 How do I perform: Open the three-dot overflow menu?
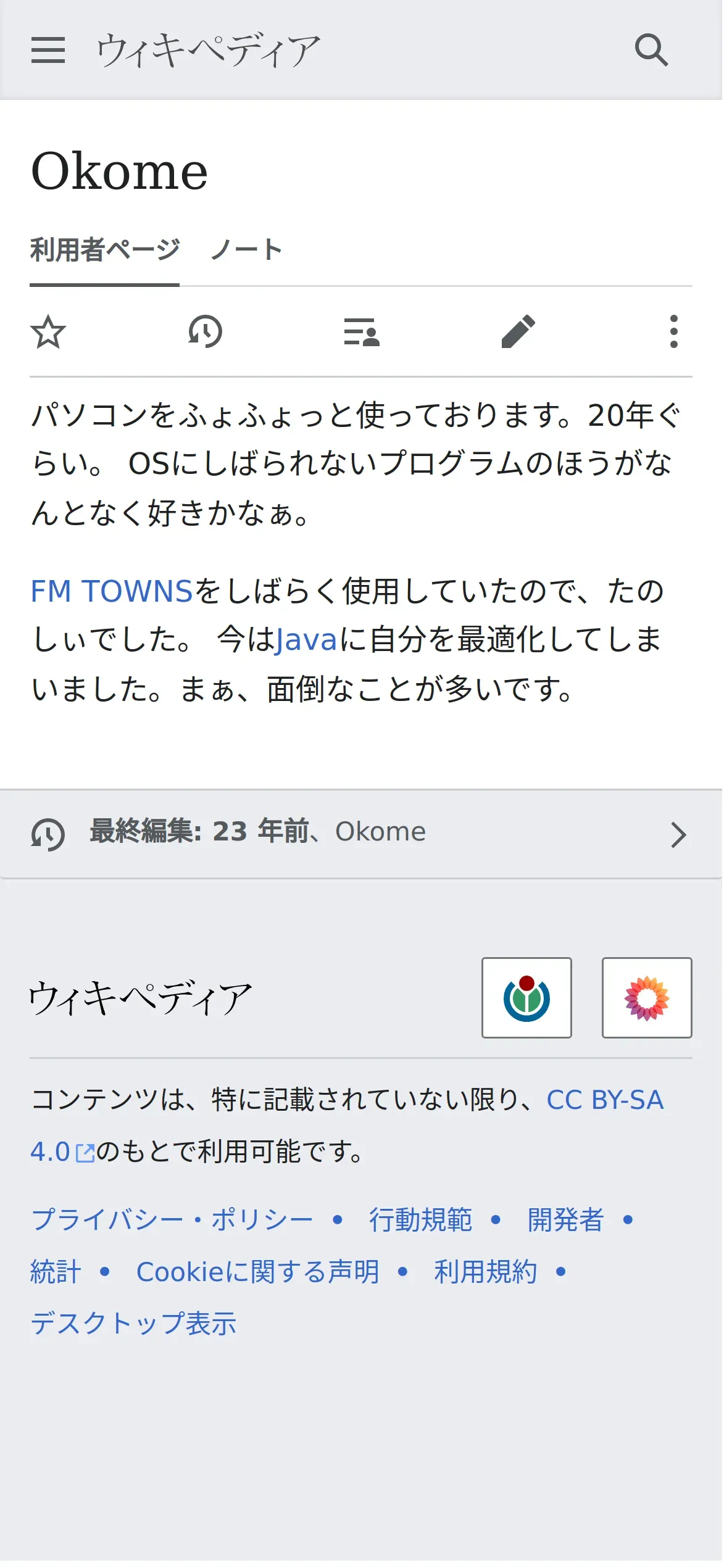674,332
